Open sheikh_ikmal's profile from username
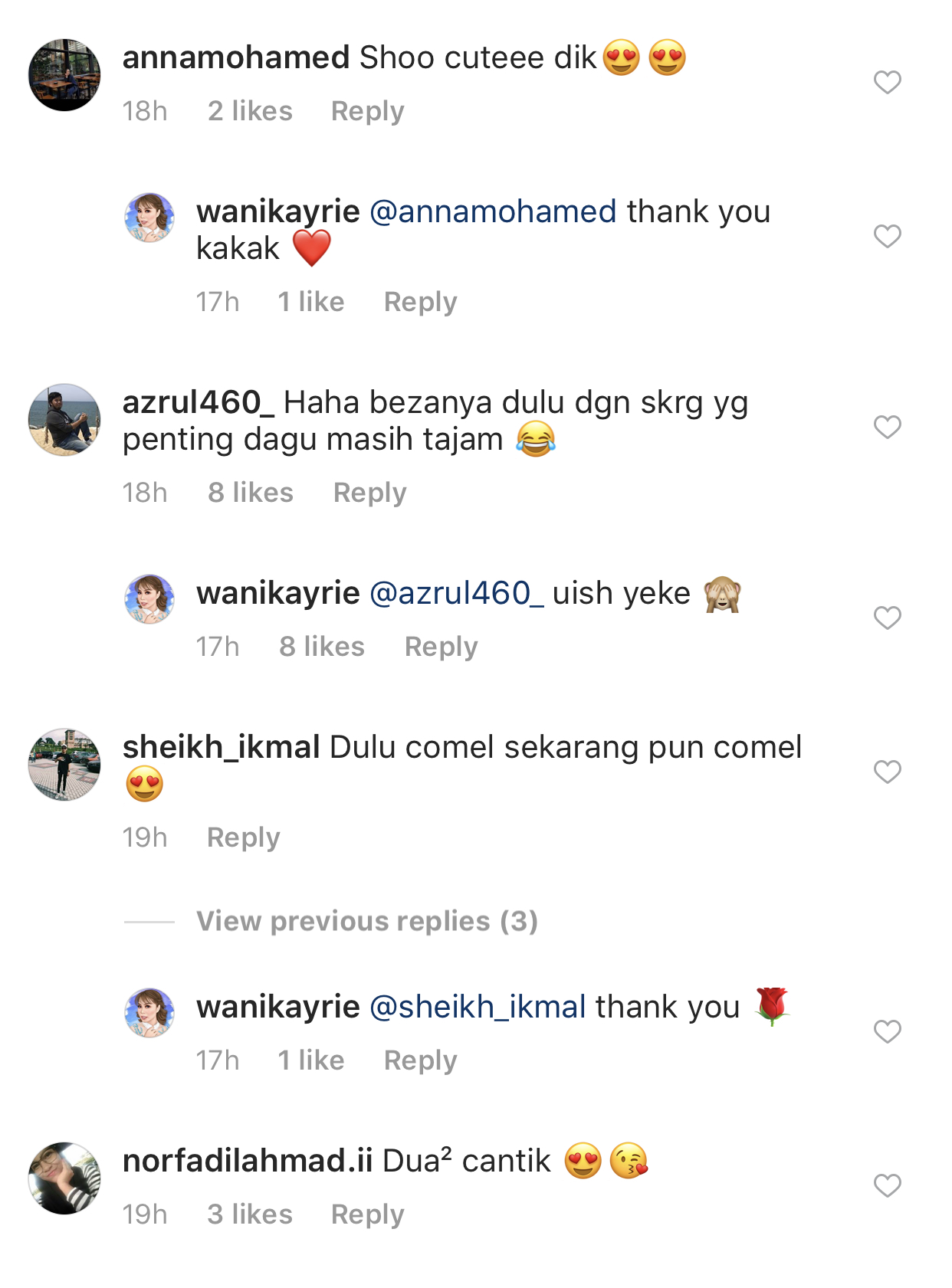The width and height of the screenshot is (952, 1288). pos(221,747)
